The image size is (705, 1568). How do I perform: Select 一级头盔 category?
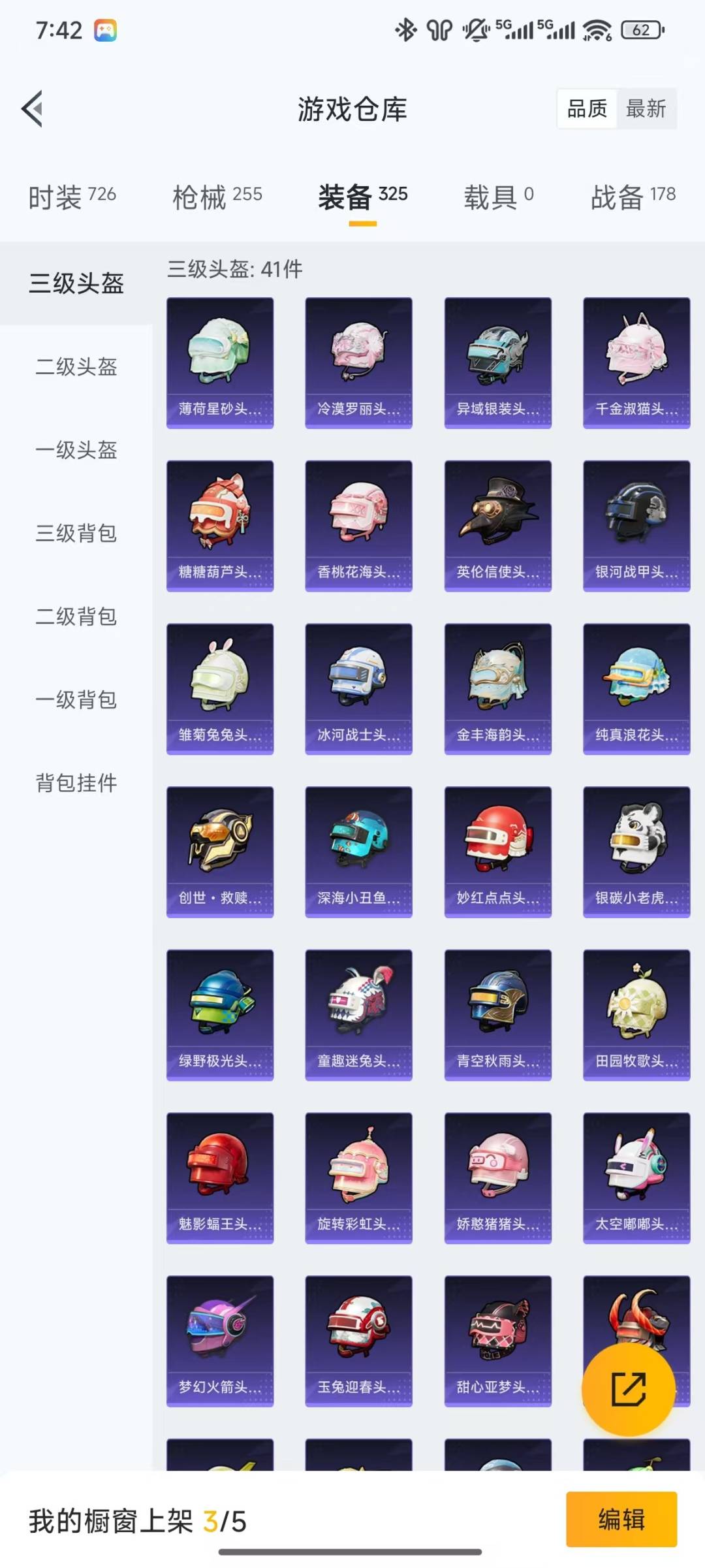(x=76, y=450)
